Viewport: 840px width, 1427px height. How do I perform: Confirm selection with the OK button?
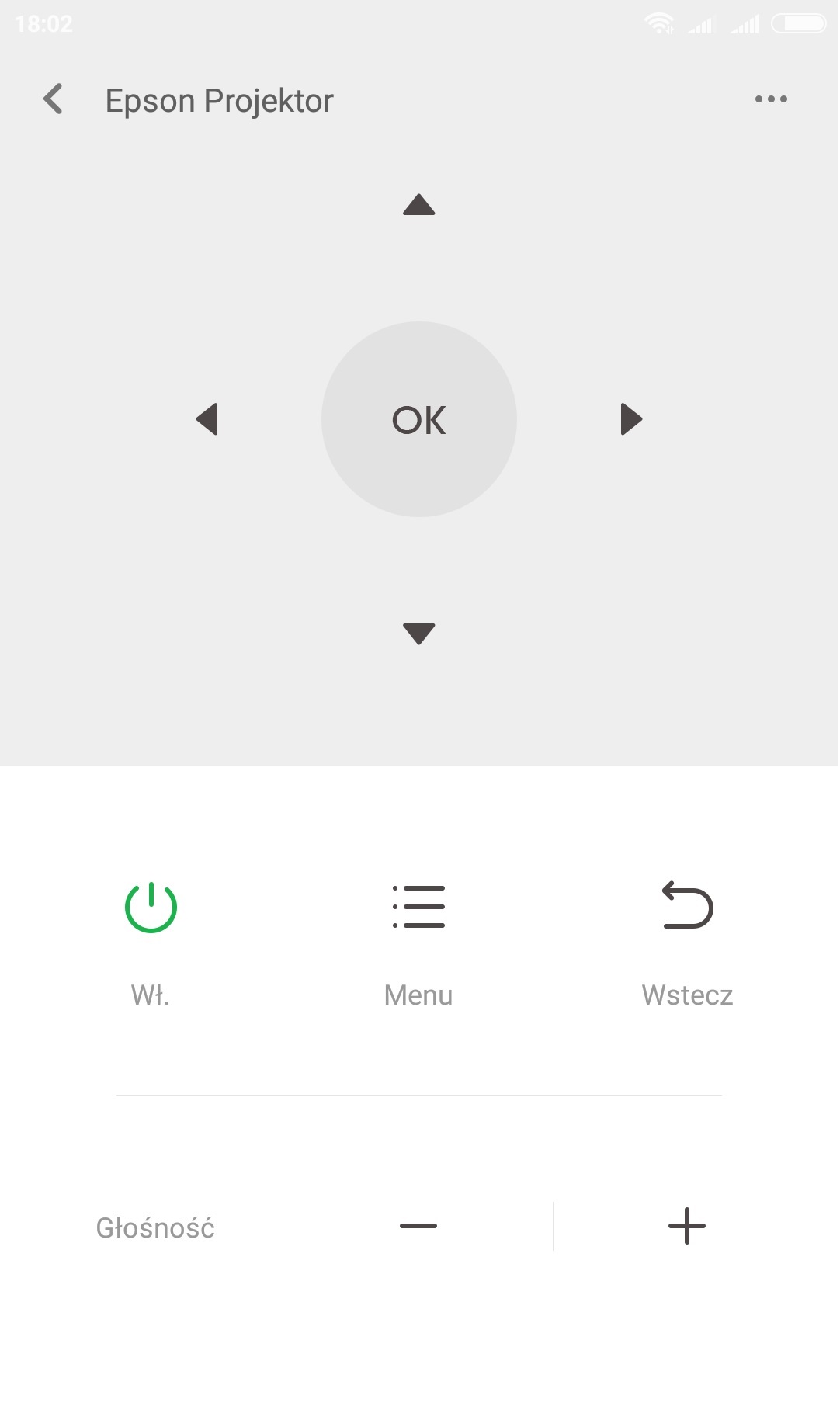[419, 419]
